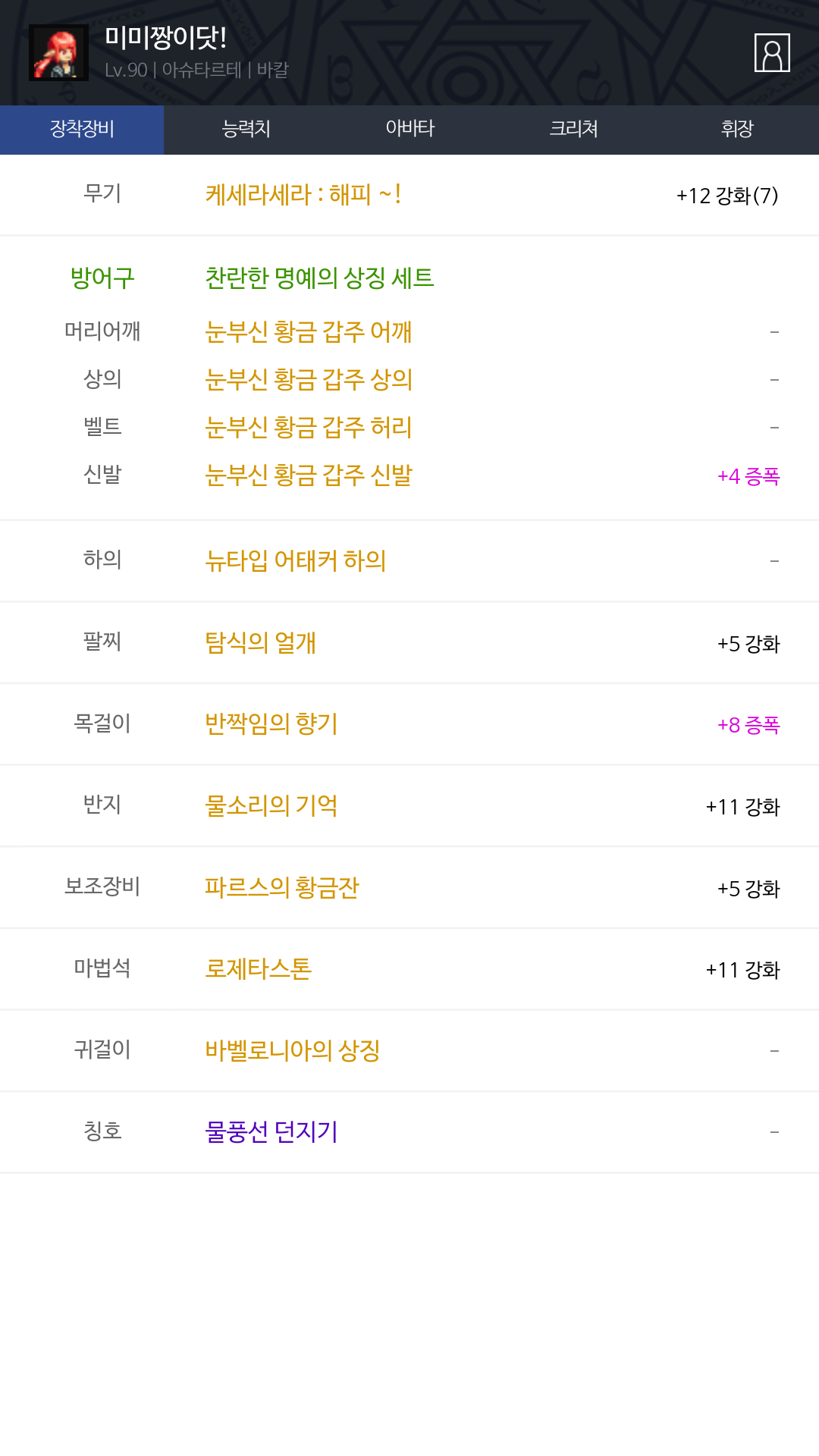View 눈부신 황금 갑주 신발 details
This screenshot has width=819, height=1456.
[308, 475]
